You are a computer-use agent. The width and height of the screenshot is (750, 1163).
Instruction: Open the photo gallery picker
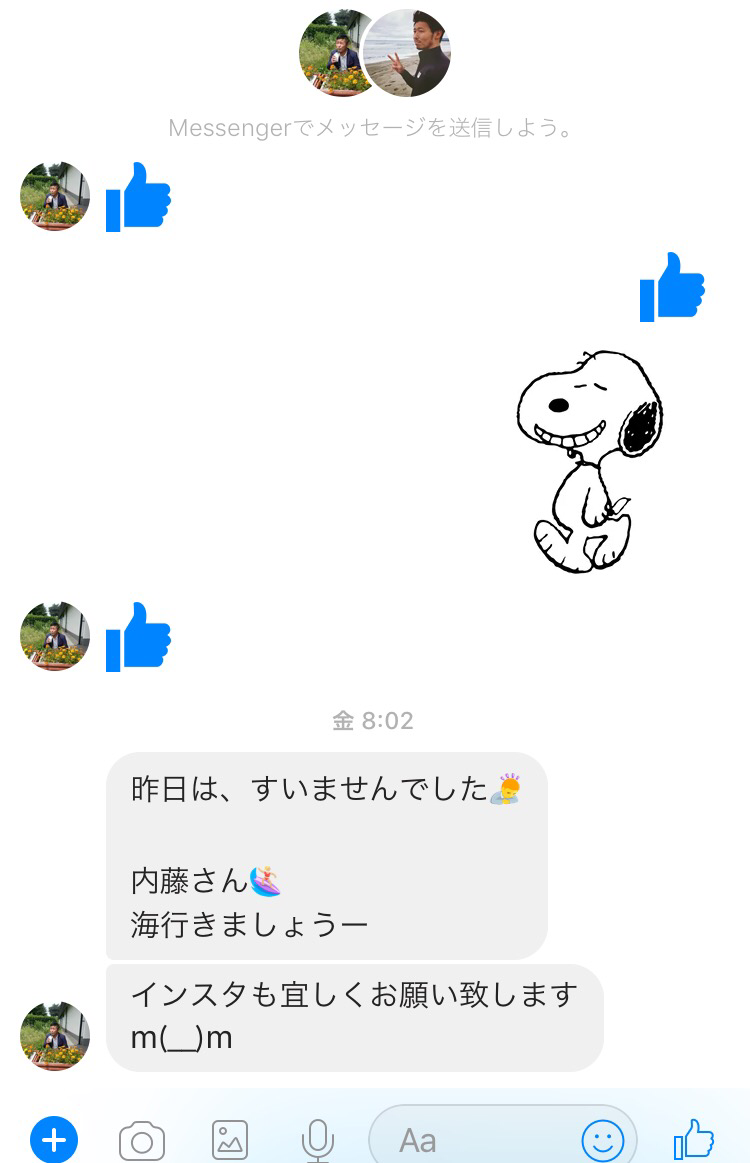(230, 1140)
